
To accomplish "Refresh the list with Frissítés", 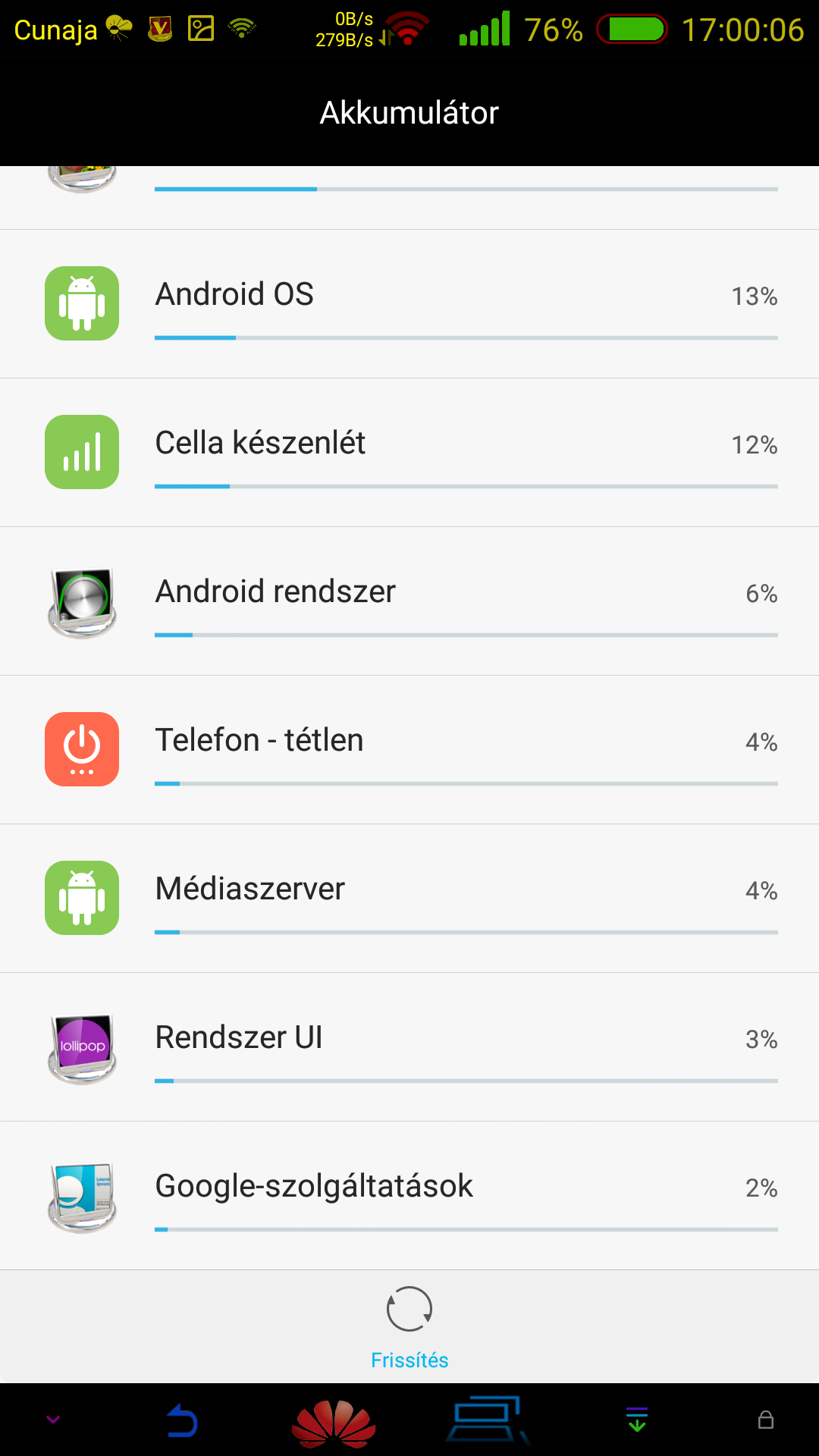I will point(409,1327).
